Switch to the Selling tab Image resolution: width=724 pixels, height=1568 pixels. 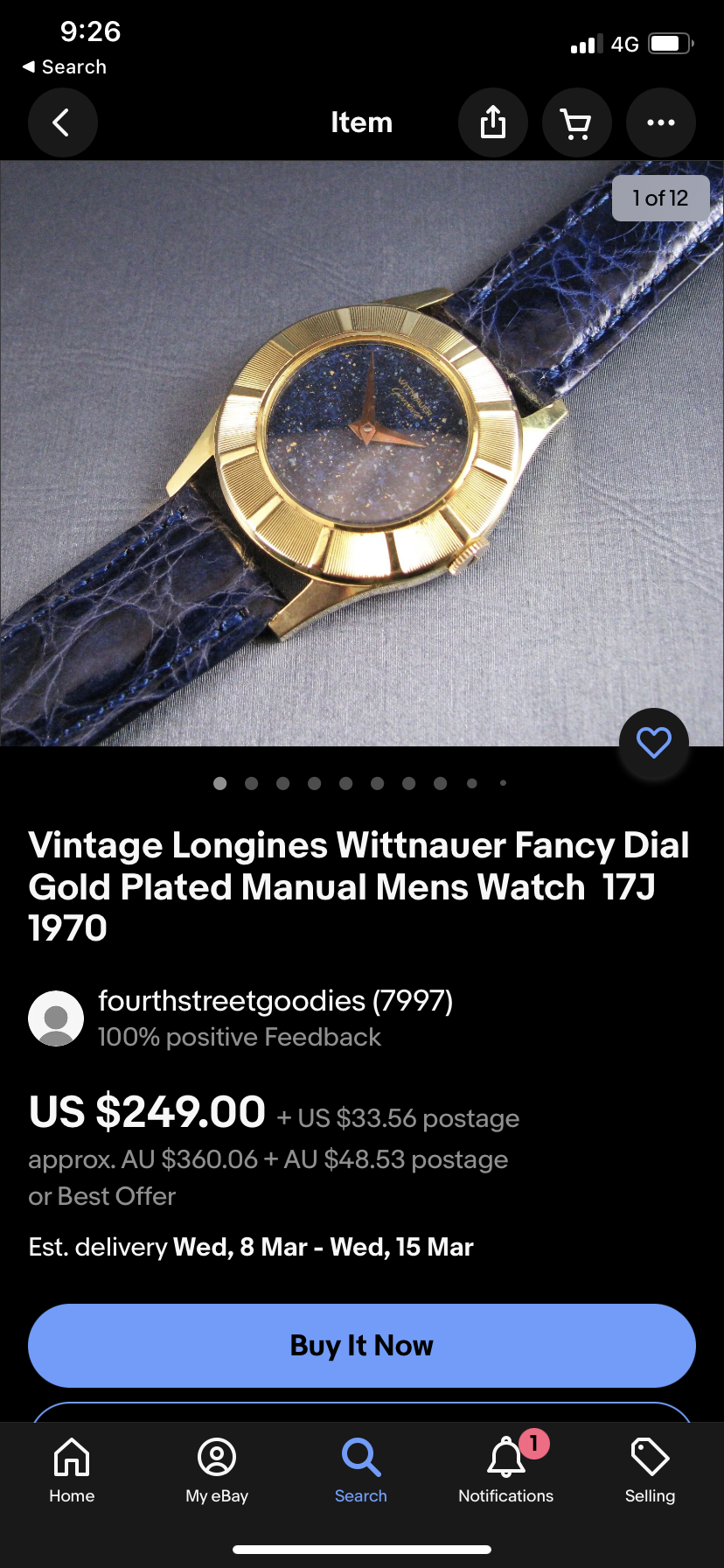click(x=650, y=1471)
